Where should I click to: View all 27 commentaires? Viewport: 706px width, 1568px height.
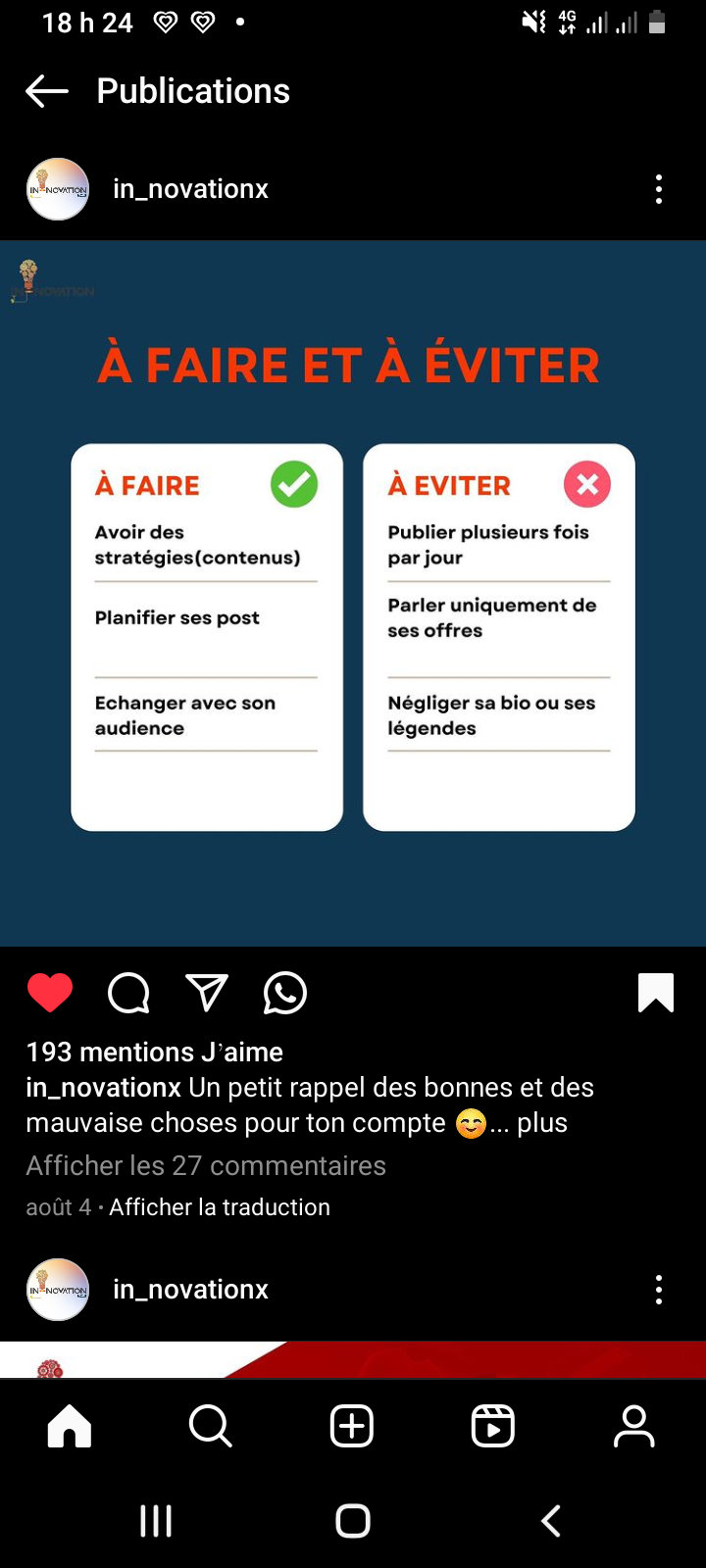[206, 1165]
